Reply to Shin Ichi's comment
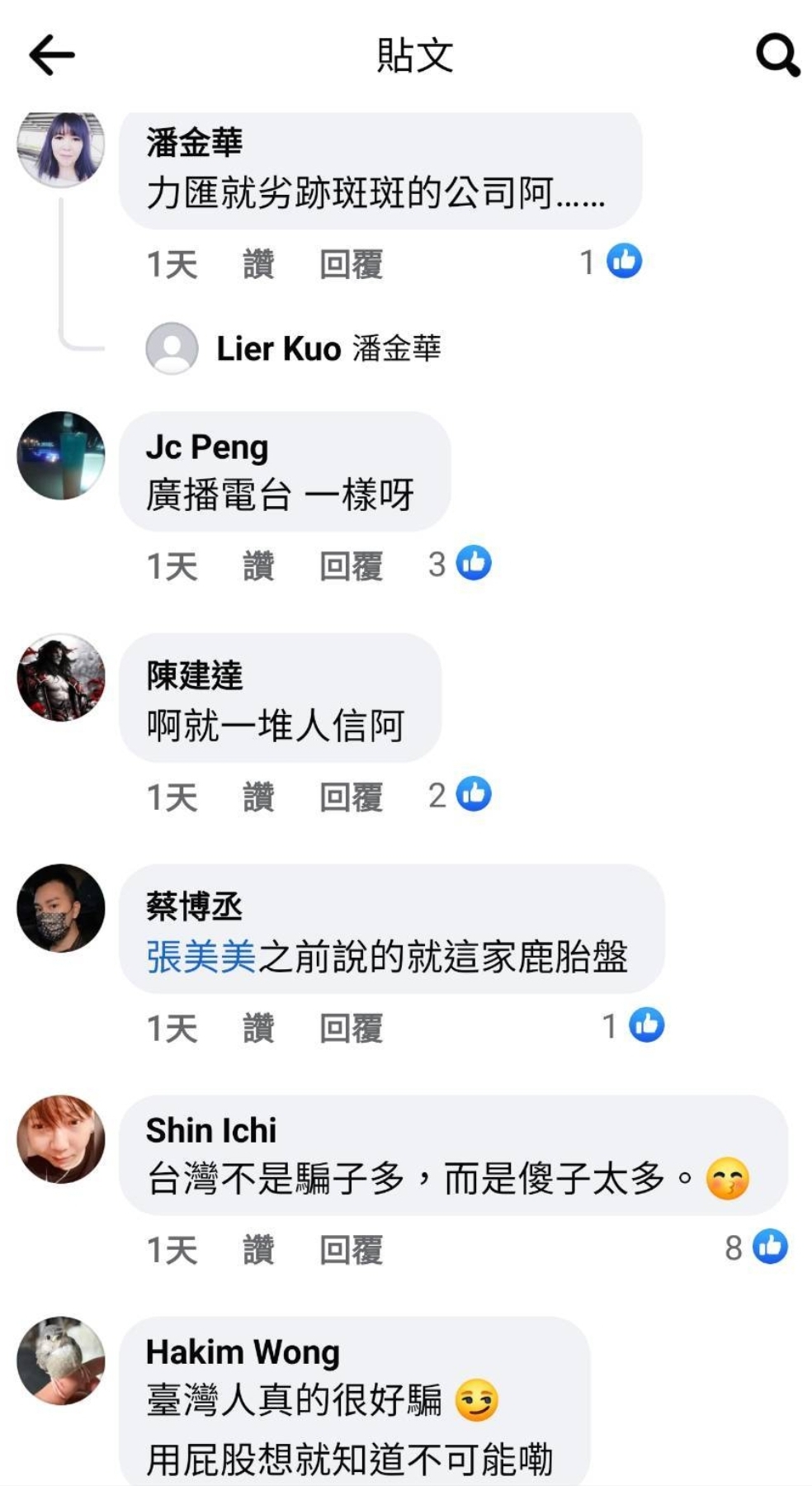Viewport: 812px width, 1486px height. pos(351,1250)
